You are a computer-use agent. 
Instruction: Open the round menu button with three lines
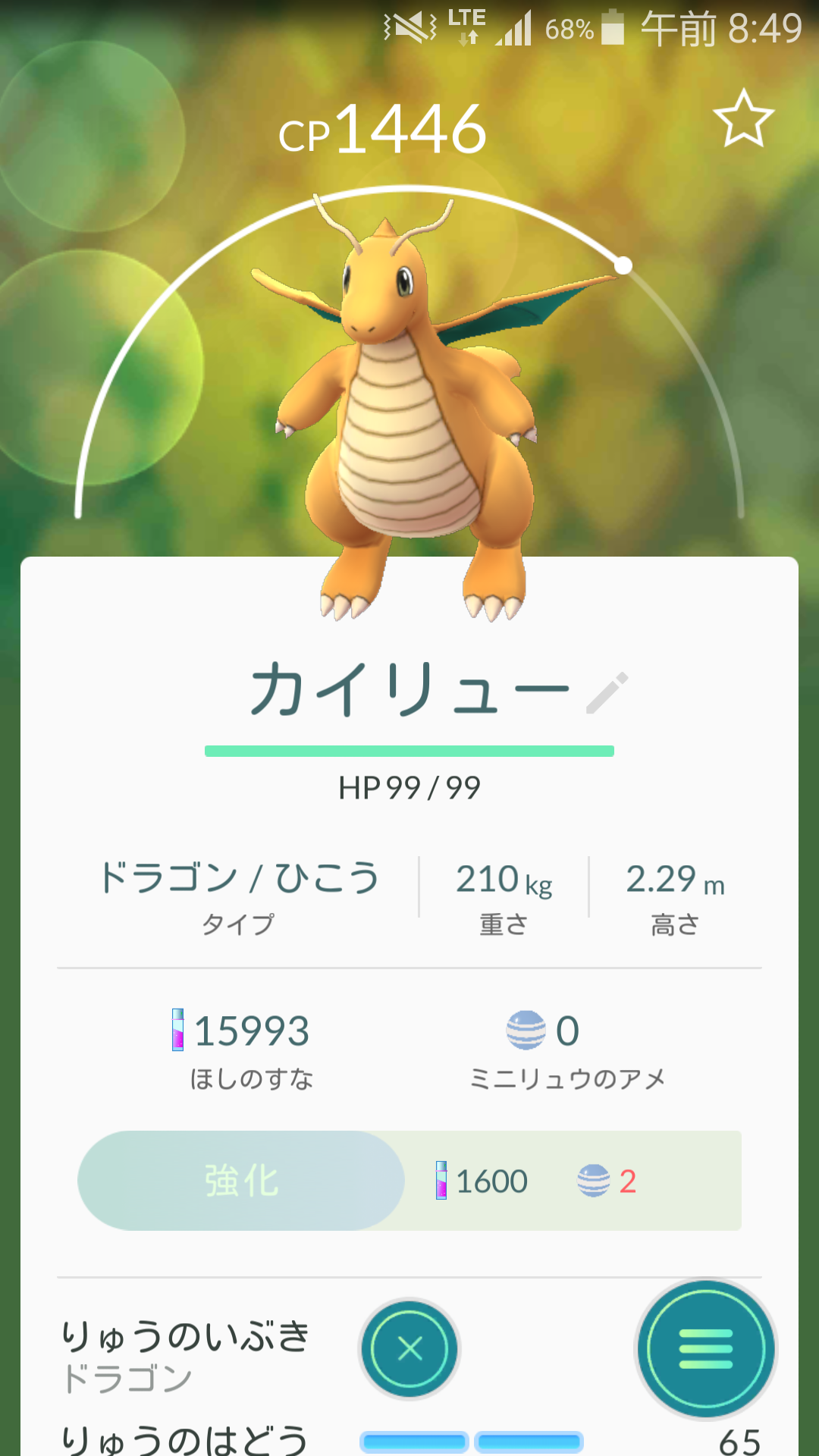pyautogui.click(x=705, y=1349)
